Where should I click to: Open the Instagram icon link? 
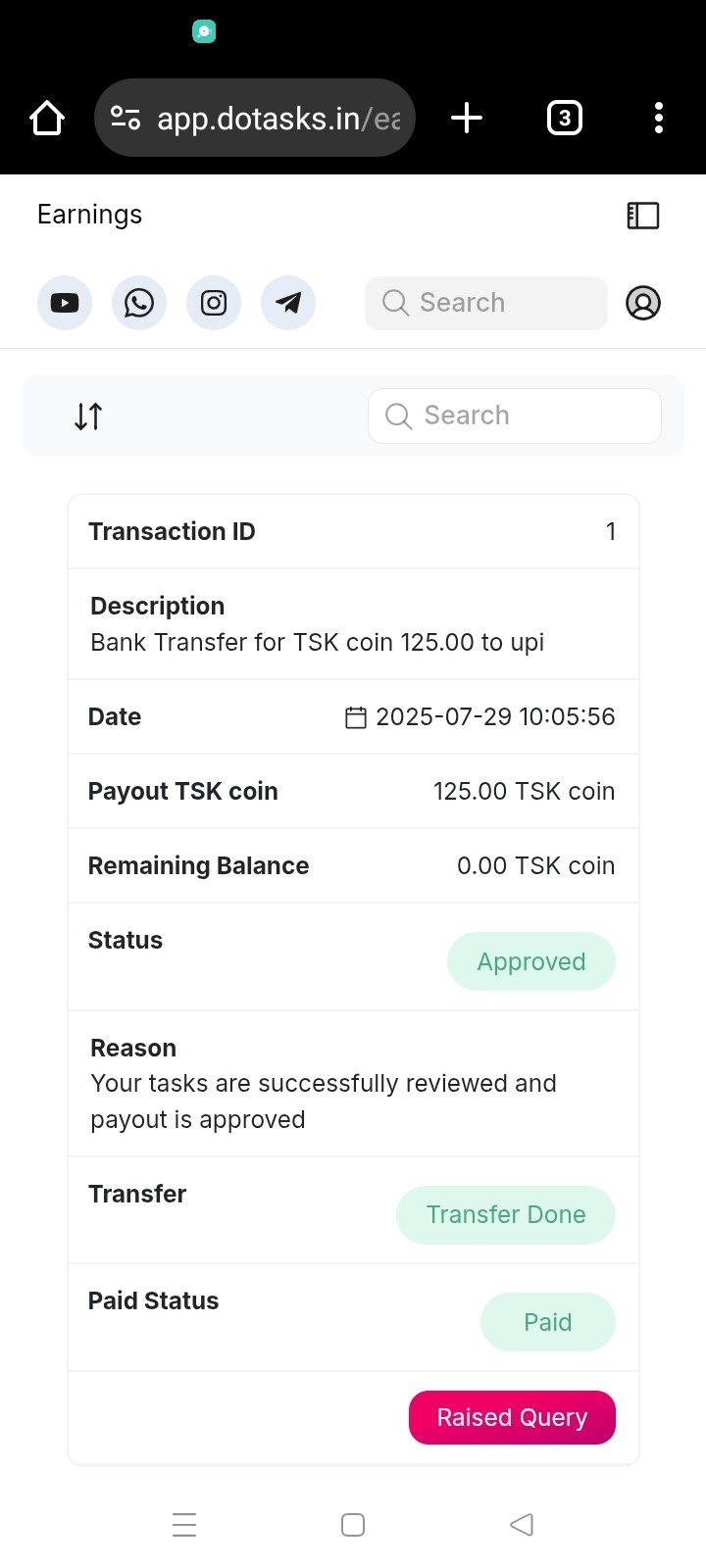[x=214, y=303]
